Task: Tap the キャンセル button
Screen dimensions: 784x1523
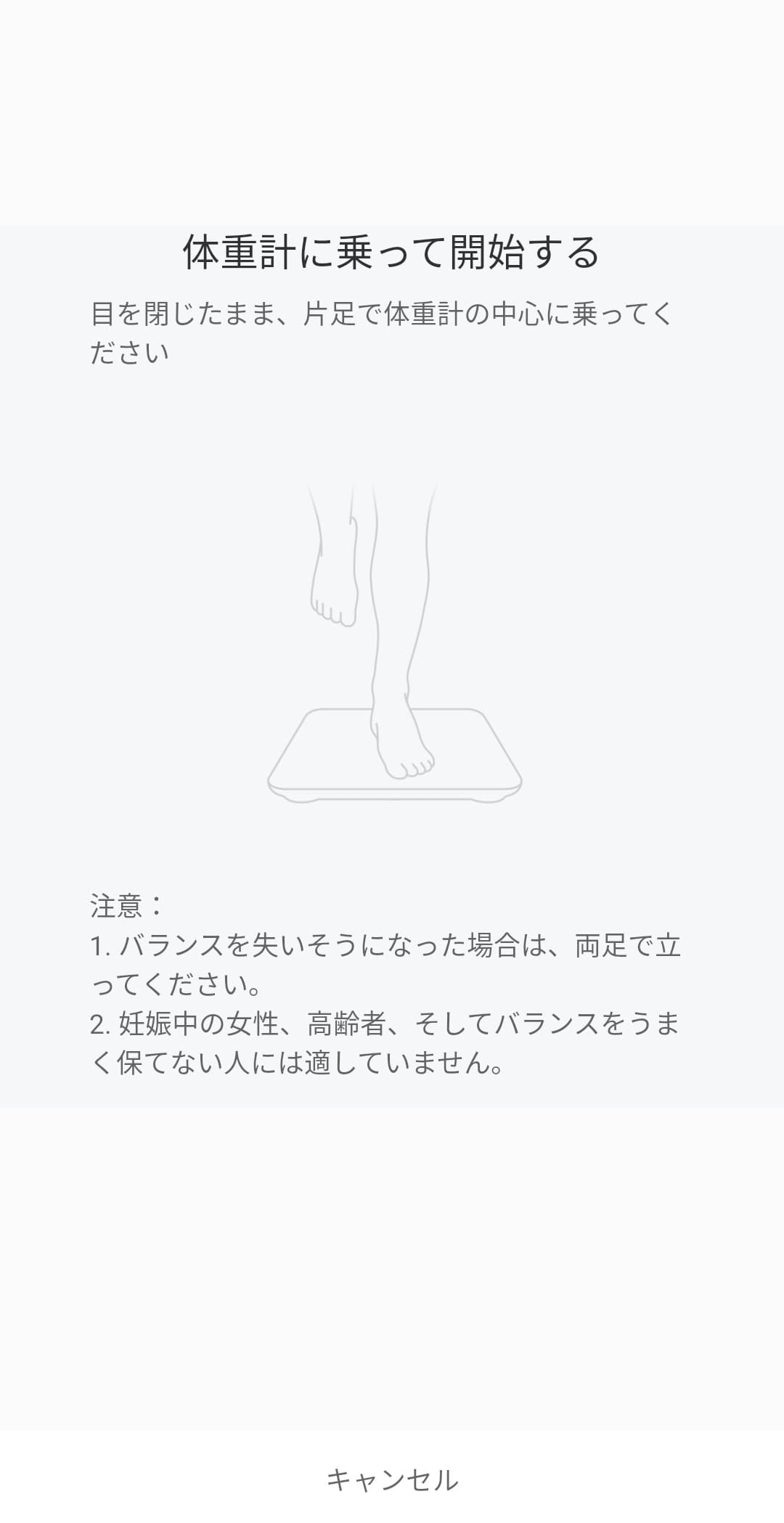Action: 392,1479
